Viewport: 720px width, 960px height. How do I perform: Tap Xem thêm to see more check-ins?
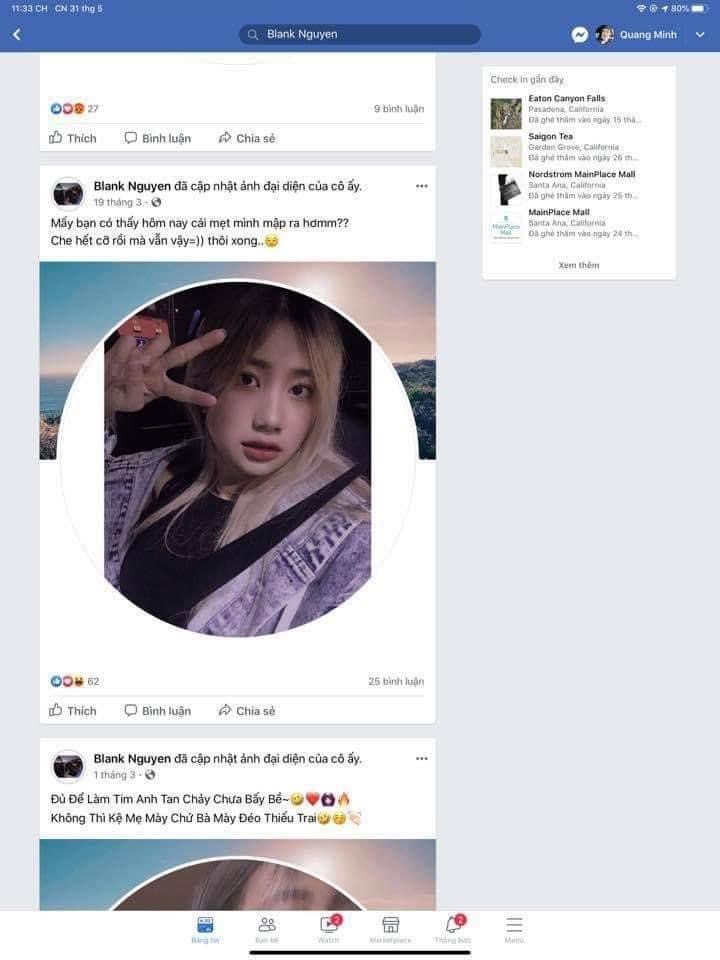click(x=579, y=265)
